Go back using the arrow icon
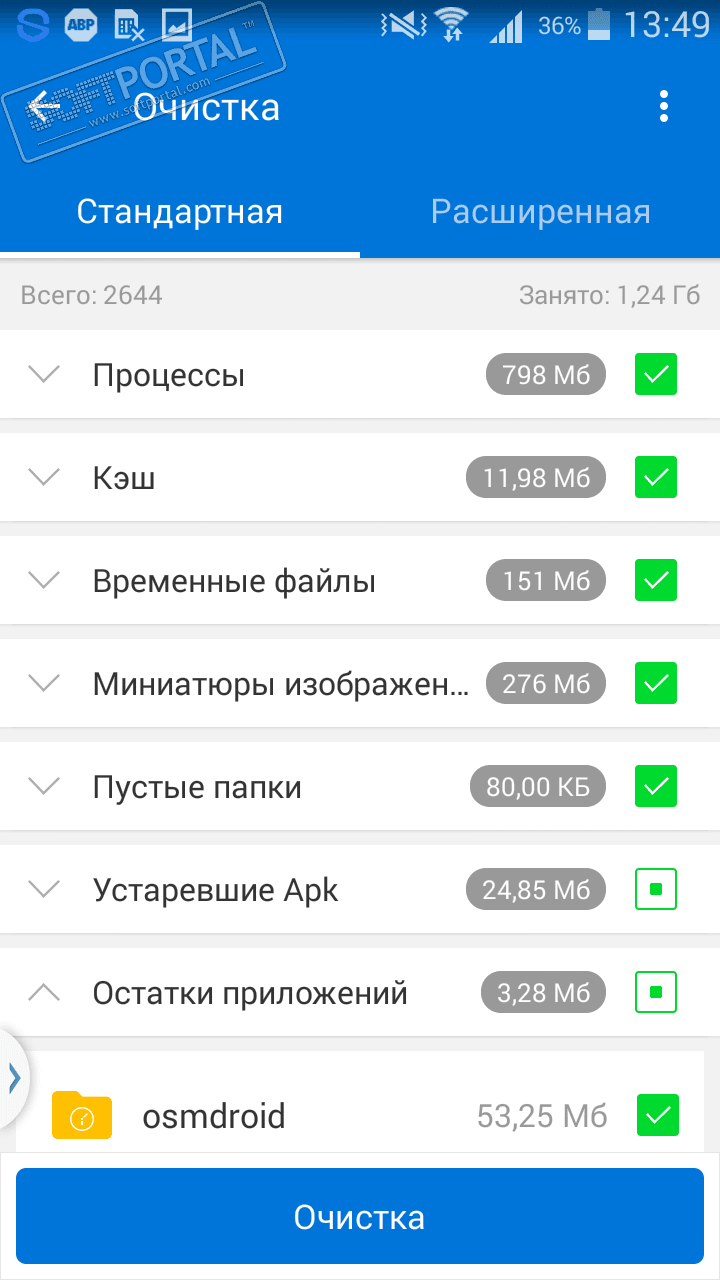720x1280 pixels. [x=46, y=107]
